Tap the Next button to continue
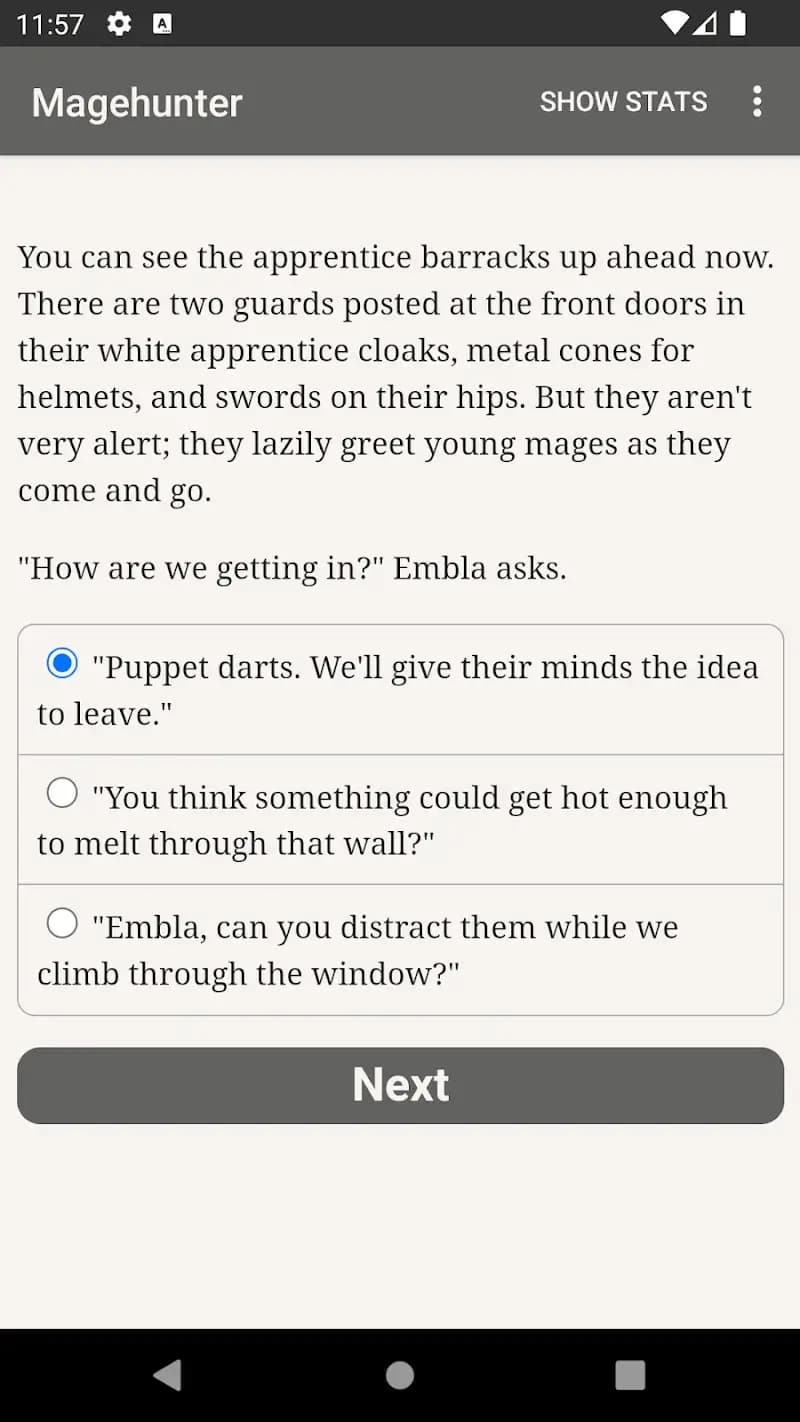 pyautogui.click(x=400, y=1085)
